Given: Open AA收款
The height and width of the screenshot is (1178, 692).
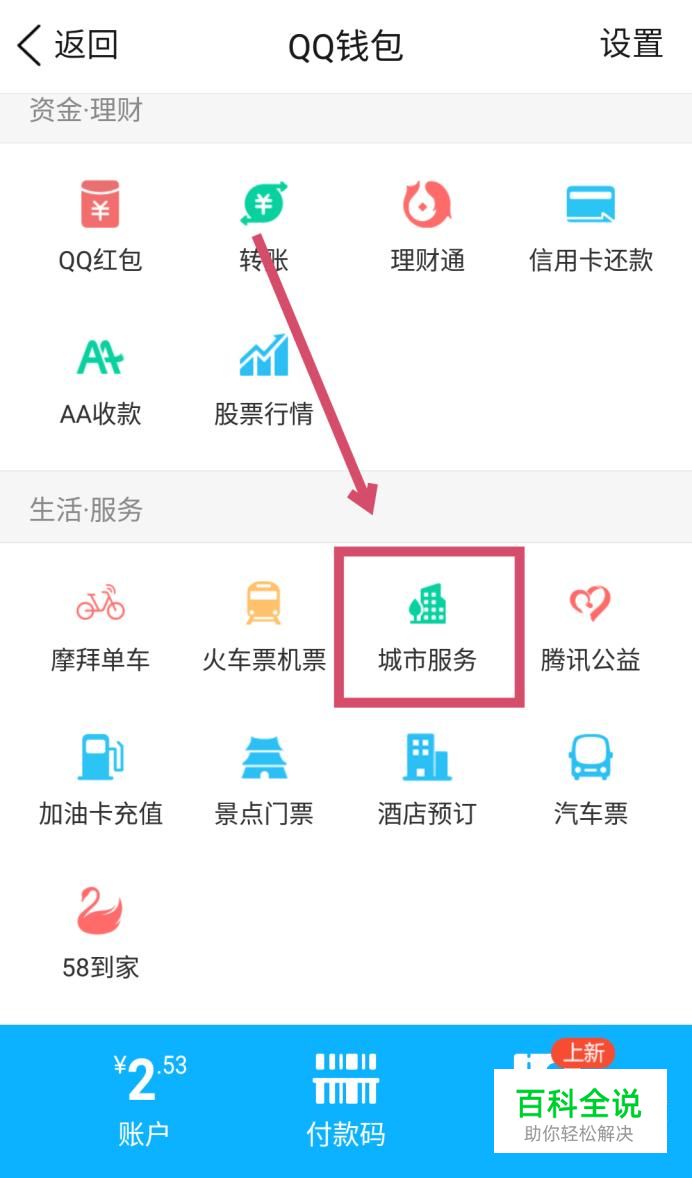Looking at the screenshot, I should click(x=100, y=380).
